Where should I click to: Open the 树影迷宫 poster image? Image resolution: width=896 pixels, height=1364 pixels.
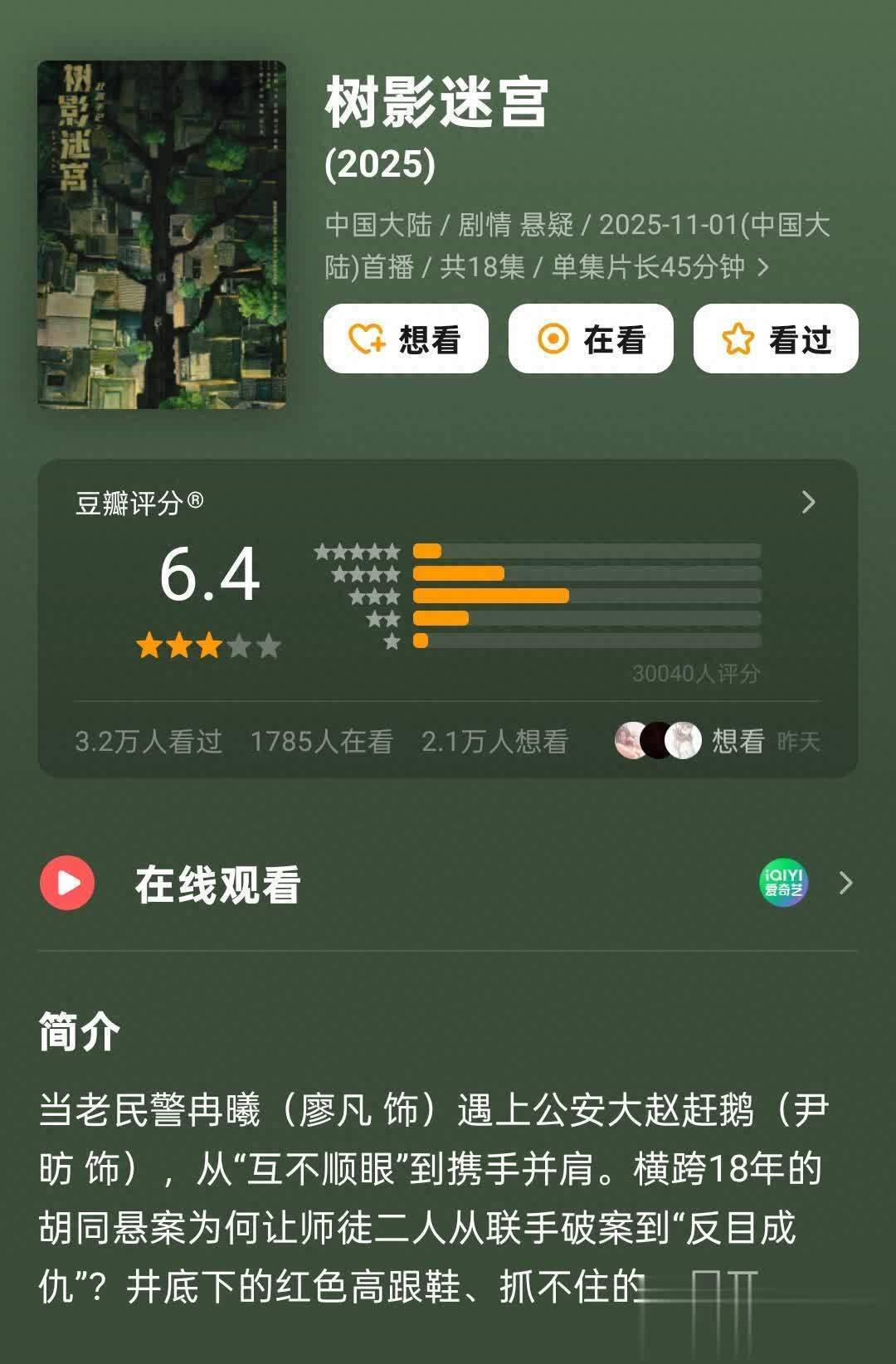[162, 235]
